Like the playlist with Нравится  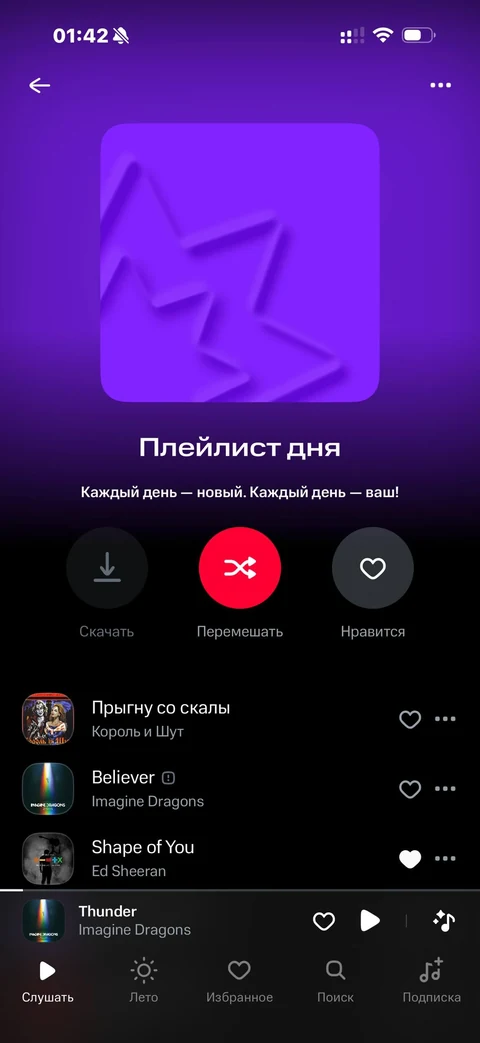pos(373,568)
